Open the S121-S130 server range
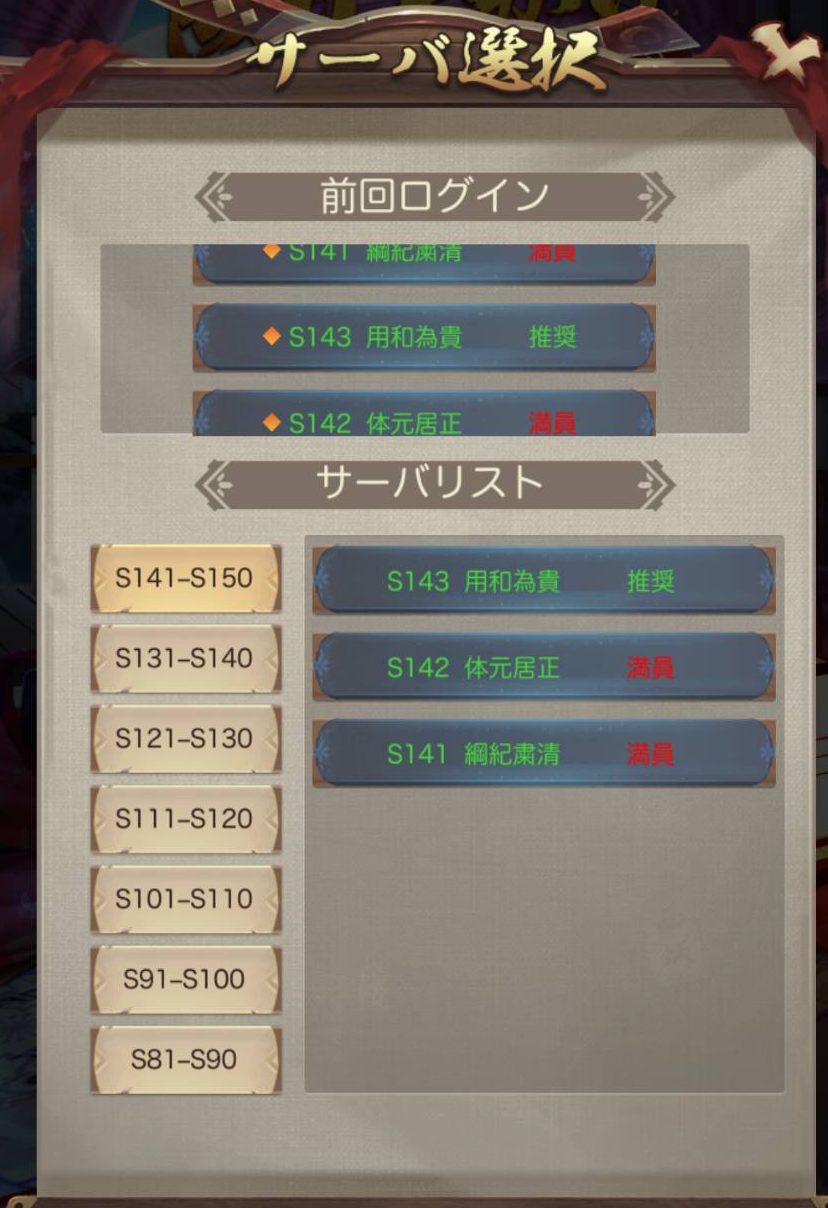The height and width of the screenshot is (1208, 828). tap(185, 738)
